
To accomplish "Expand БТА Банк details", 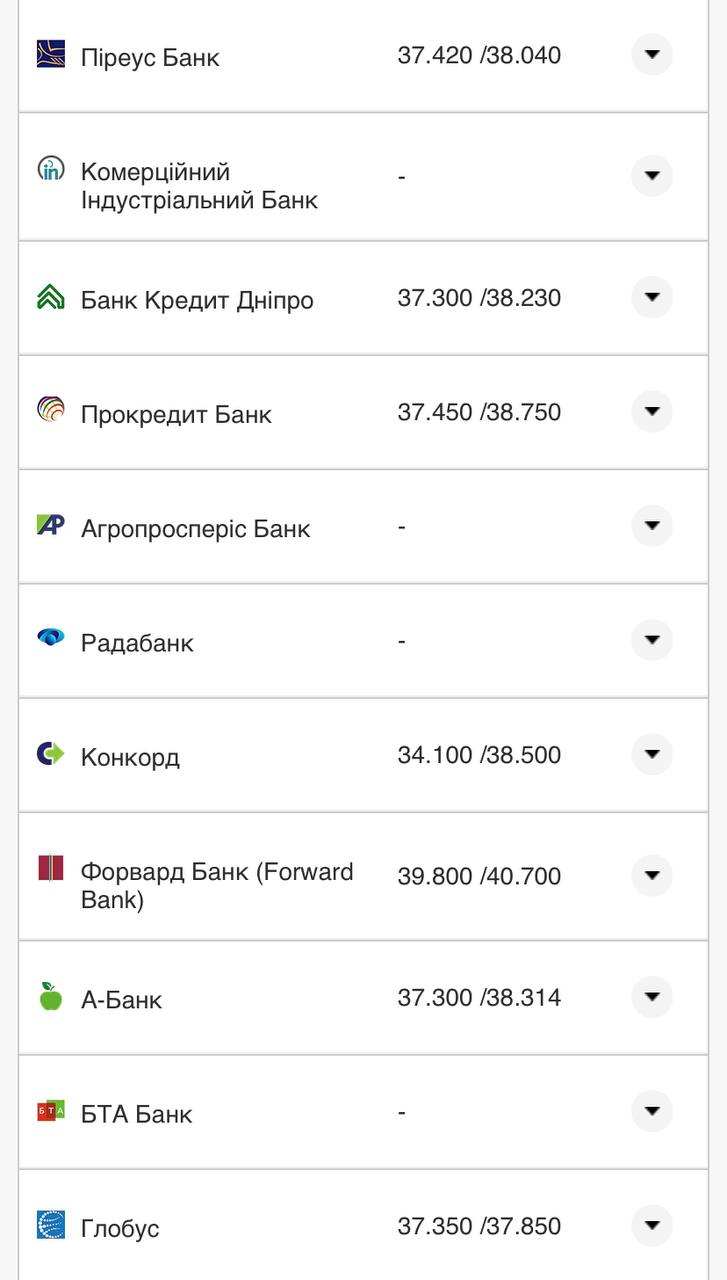I will (652, 1111).
